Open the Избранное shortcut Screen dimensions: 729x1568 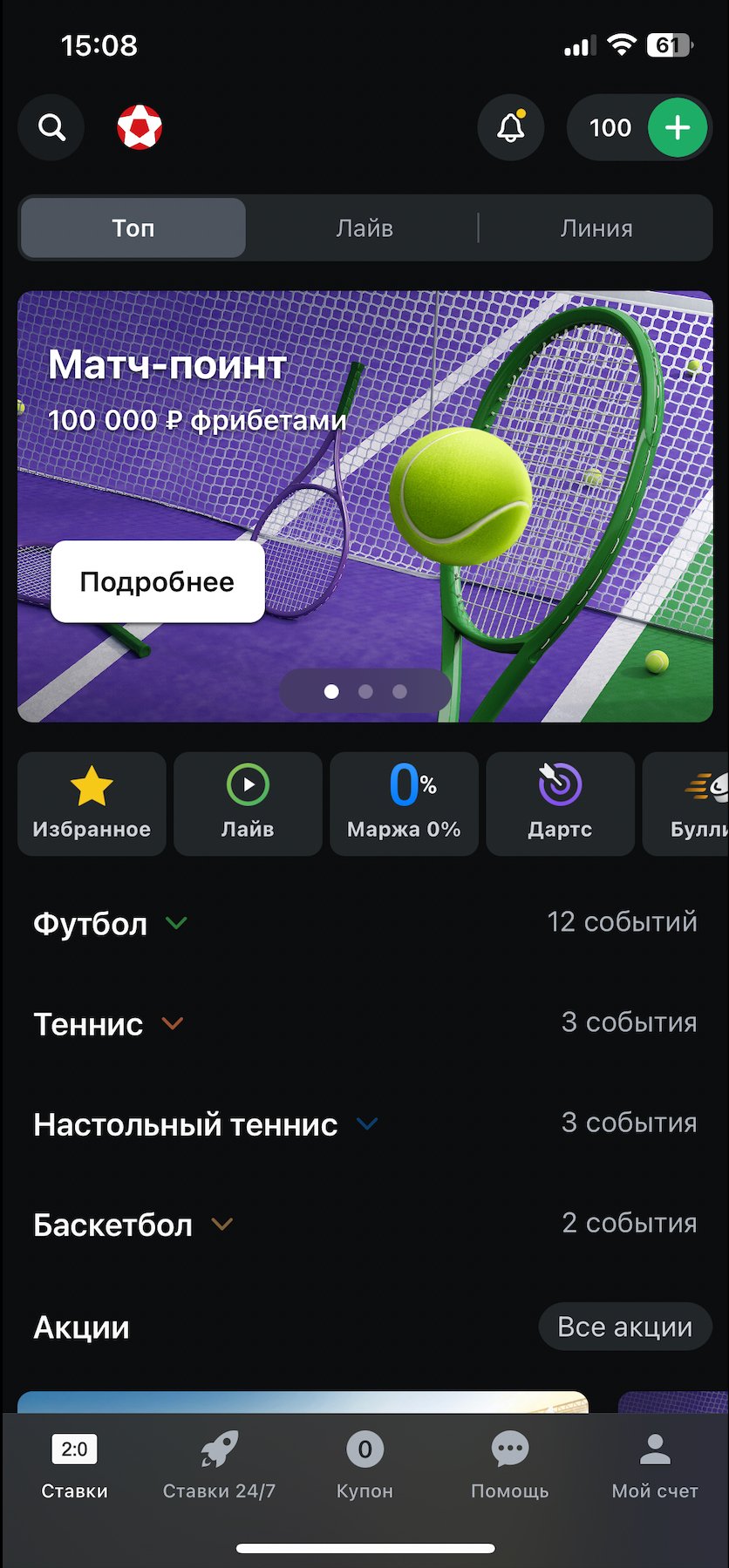pyautogui.click(x=92, y=804)
